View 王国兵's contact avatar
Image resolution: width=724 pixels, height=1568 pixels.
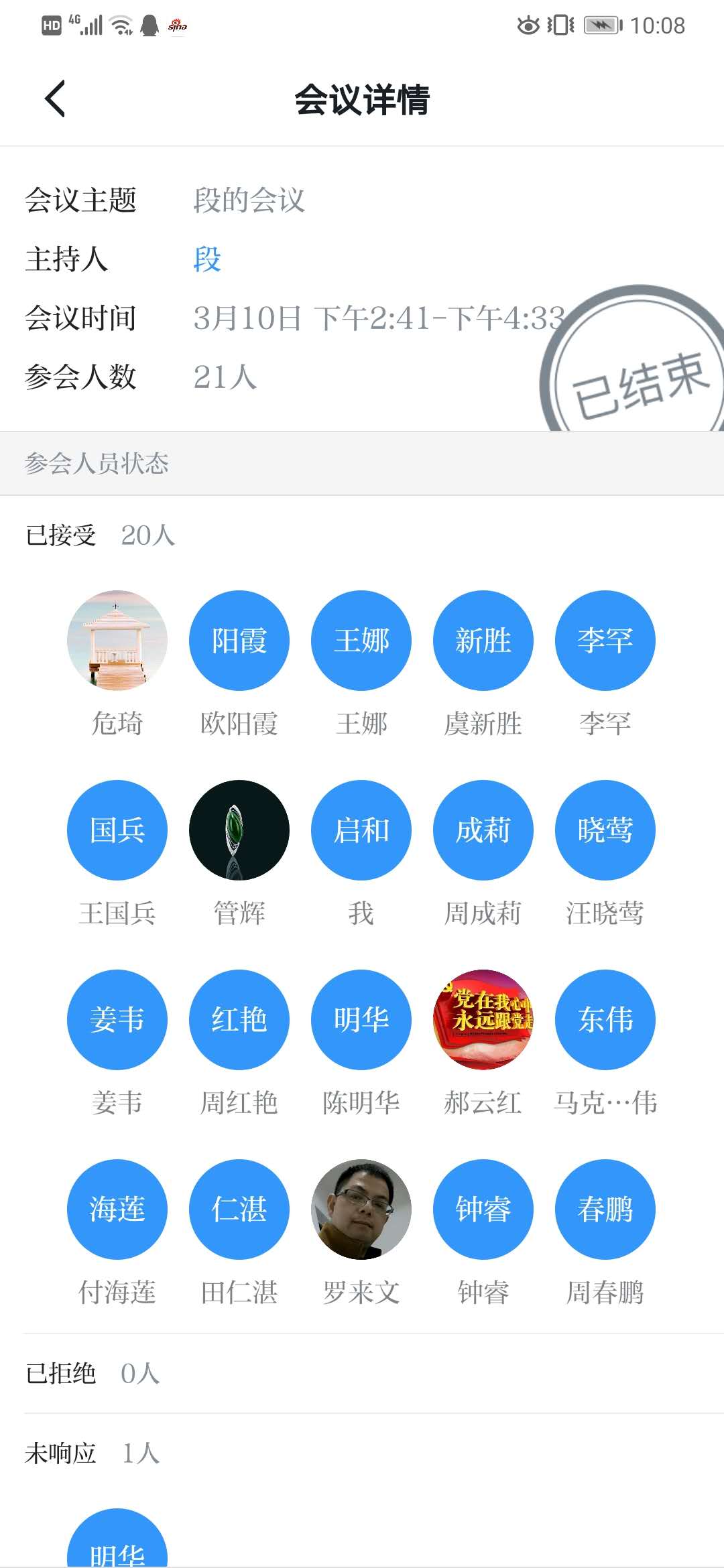pos(117,830)
